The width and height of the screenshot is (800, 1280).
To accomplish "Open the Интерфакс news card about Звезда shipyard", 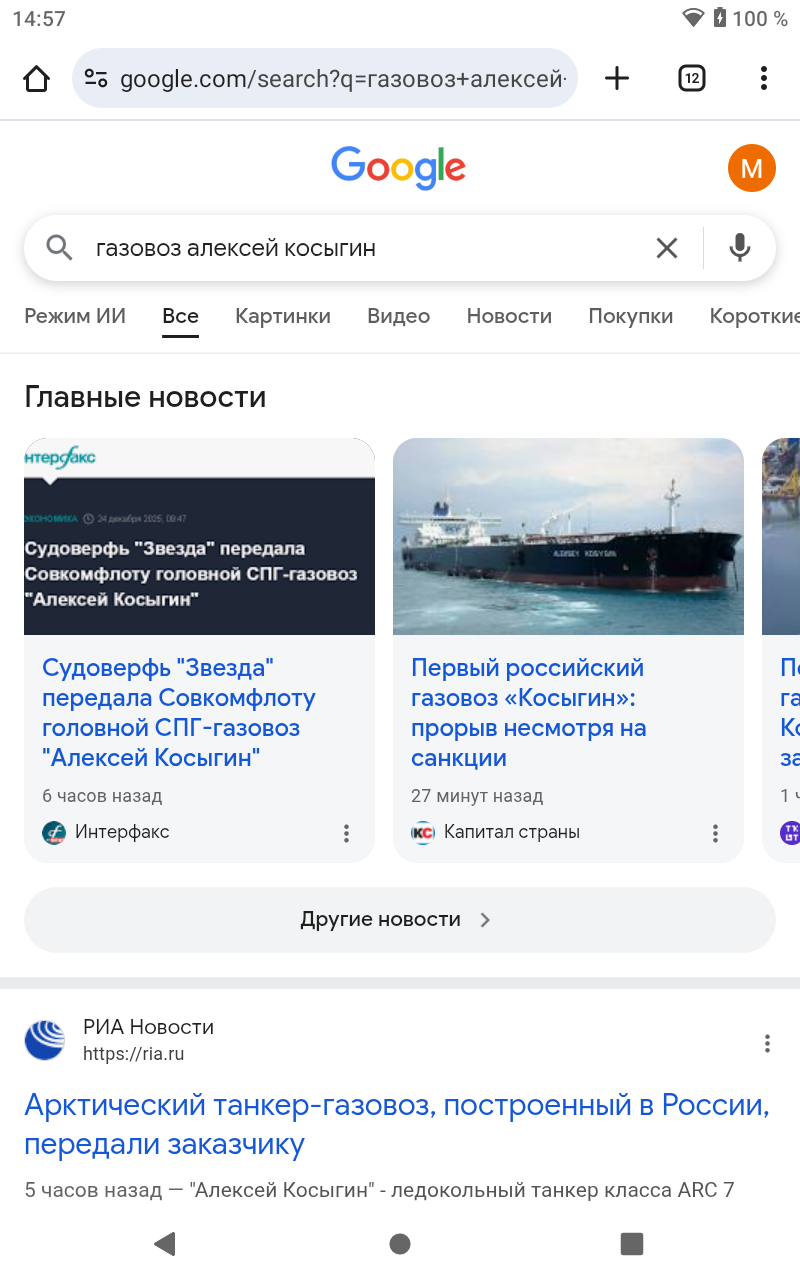I will (x=178, y=712).
